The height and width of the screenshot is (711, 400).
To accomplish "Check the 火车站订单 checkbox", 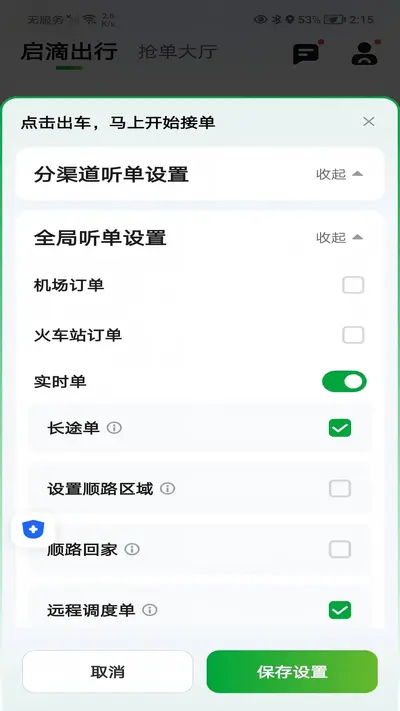I will click(x=353, y=335).
